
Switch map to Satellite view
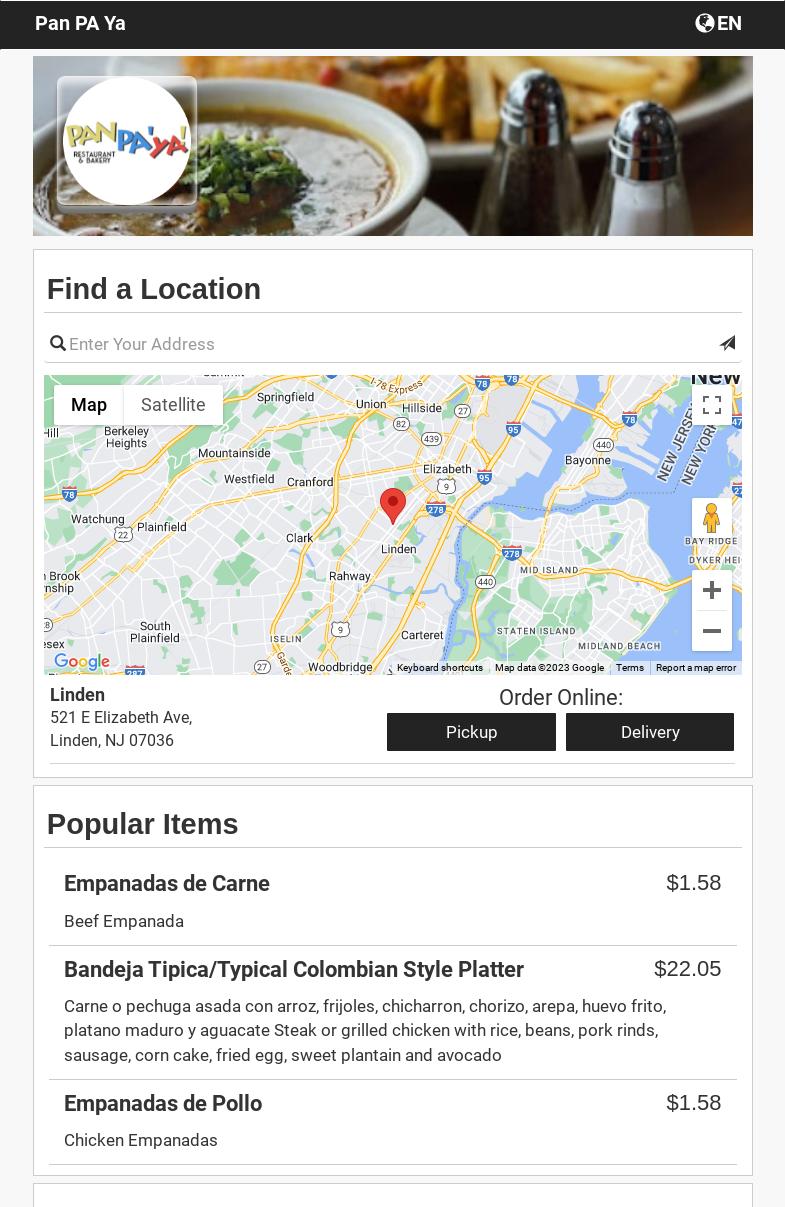[x=173, y=405]
